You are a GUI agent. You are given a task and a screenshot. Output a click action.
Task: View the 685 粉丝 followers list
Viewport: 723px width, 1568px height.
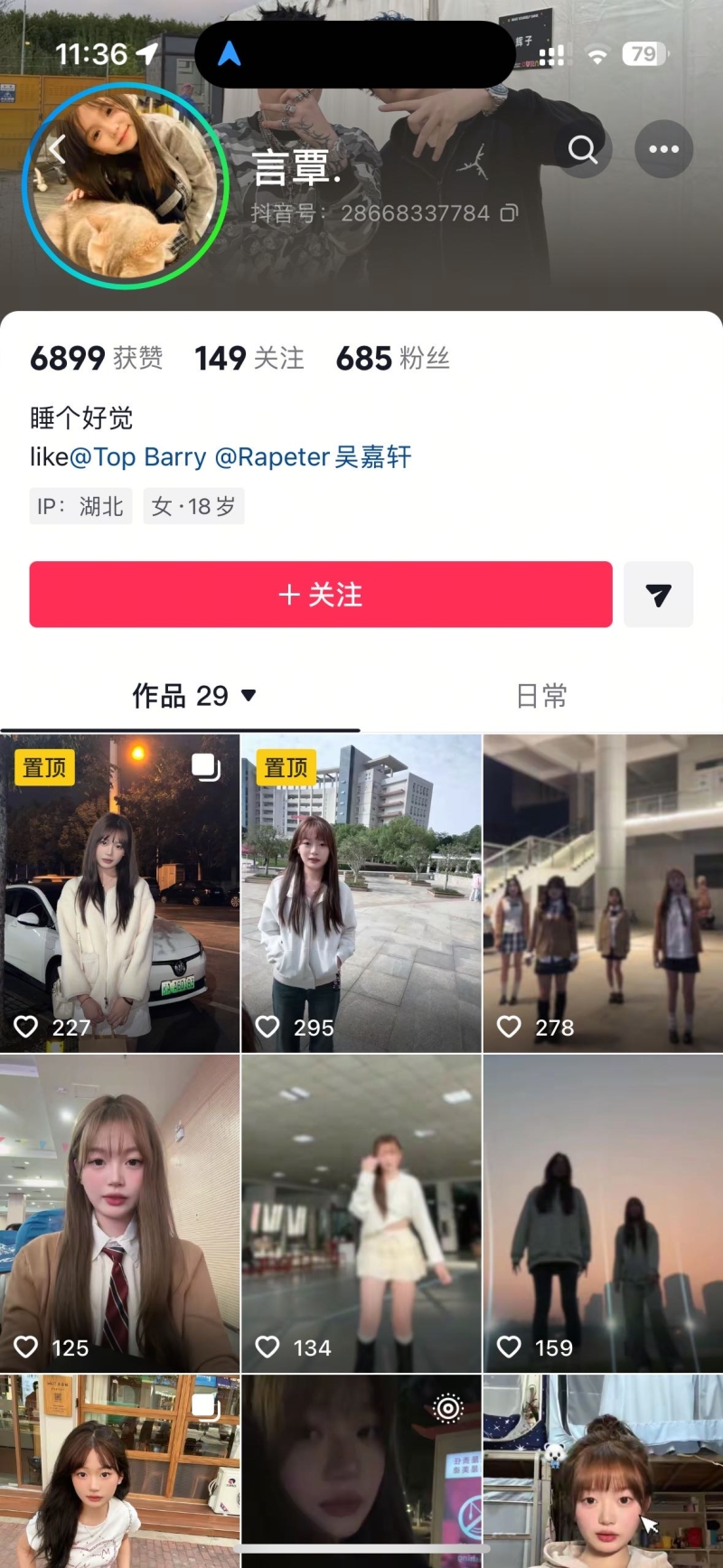392,359
